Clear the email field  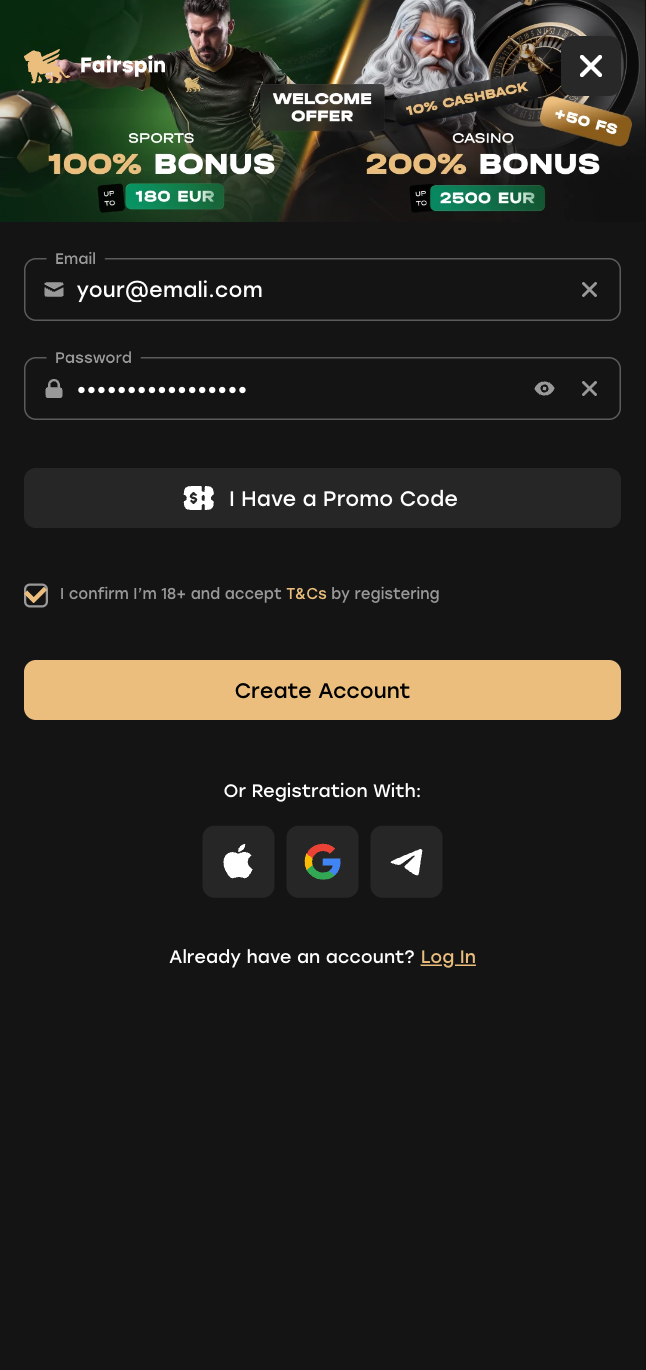(590, 290)
